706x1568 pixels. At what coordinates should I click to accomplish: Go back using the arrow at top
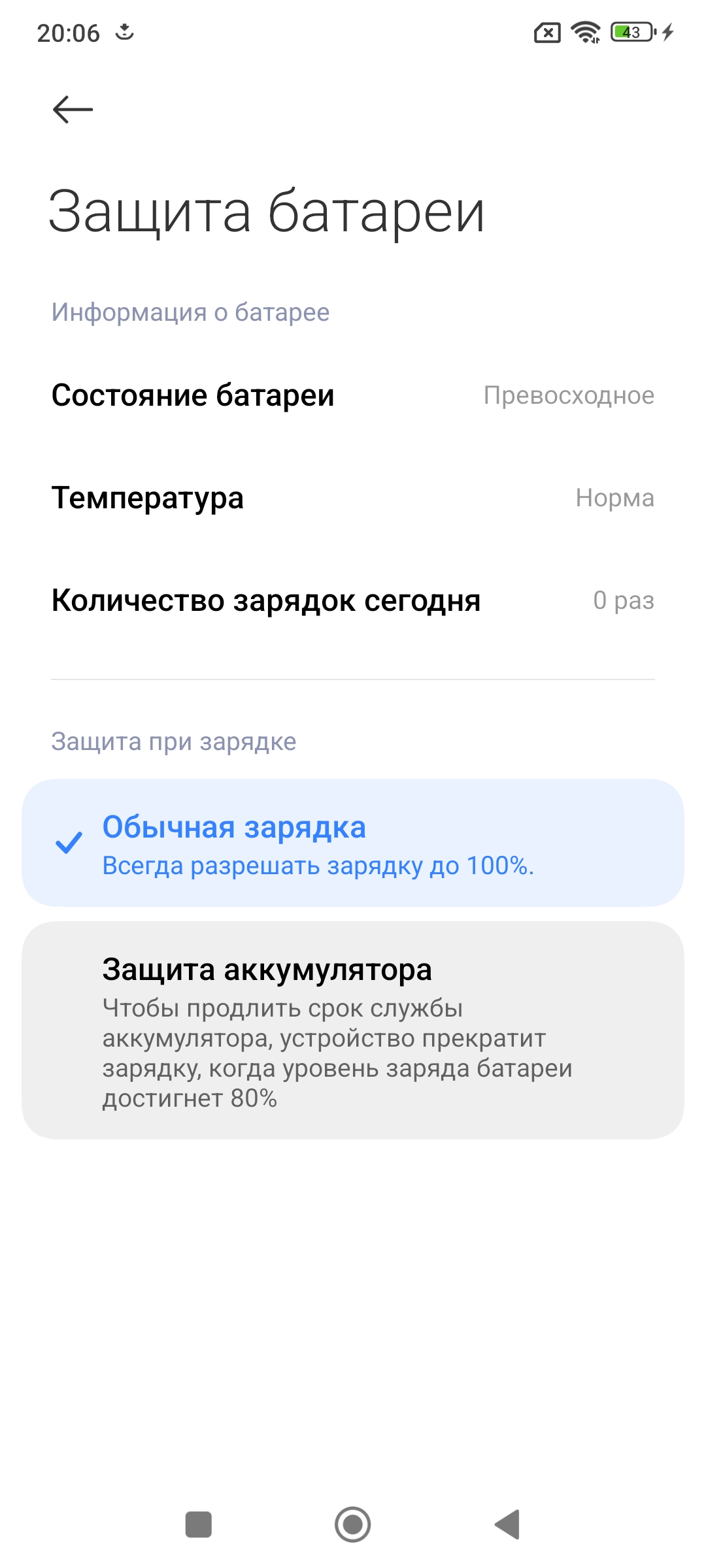point(73,109)
